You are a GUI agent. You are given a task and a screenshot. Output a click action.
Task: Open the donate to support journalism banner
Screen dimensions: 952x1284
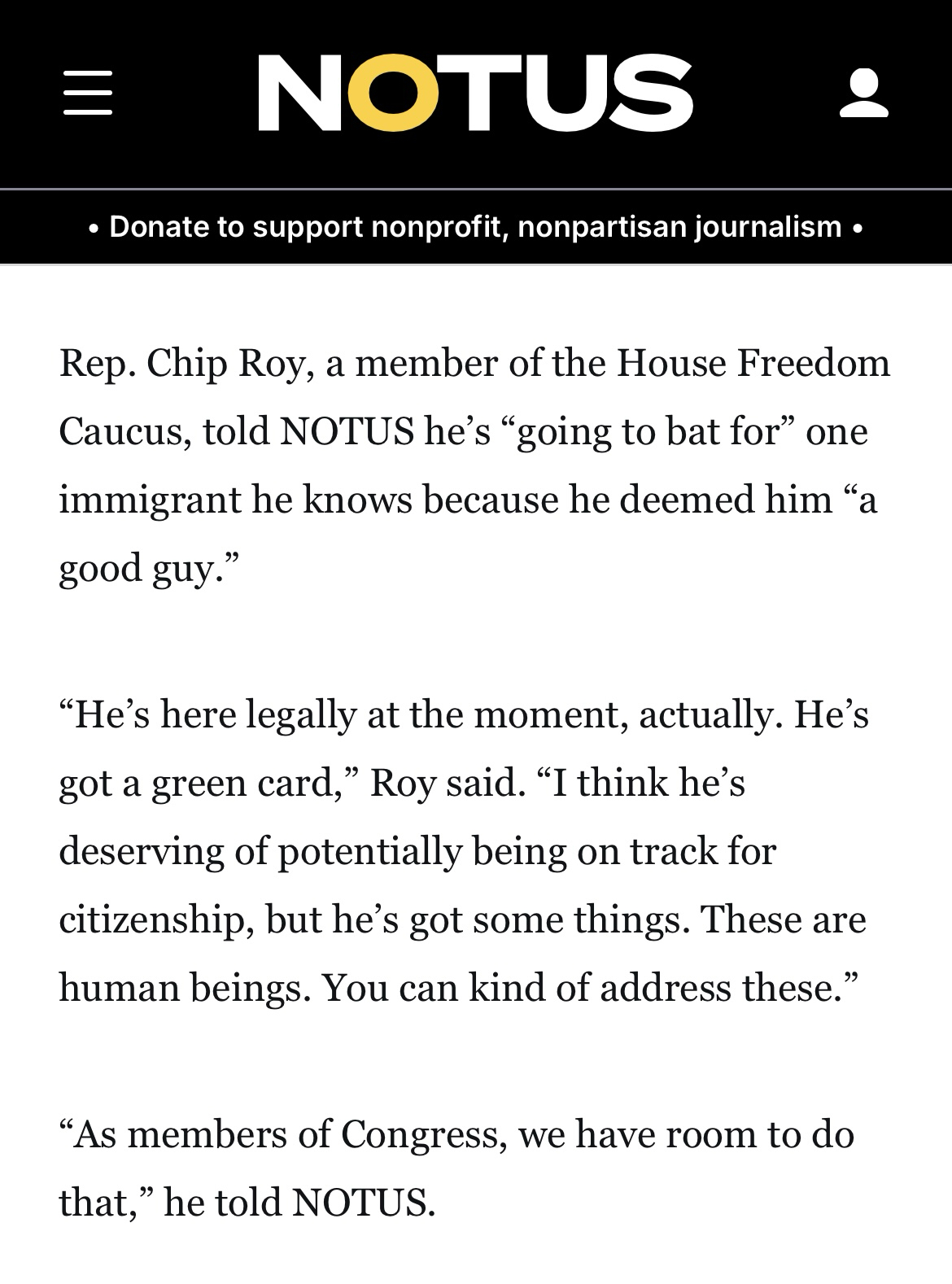475,227
